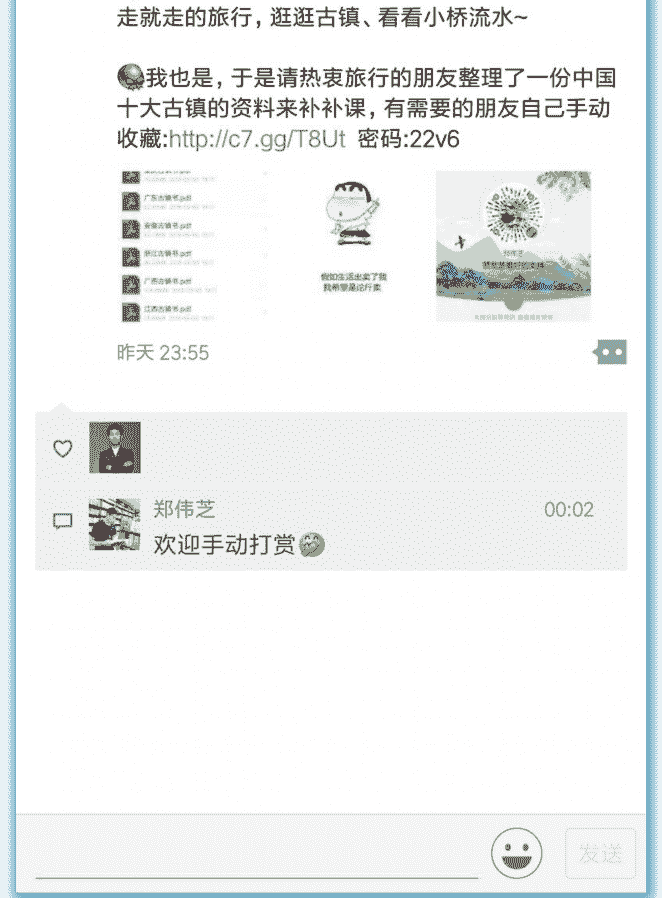Open the like and comment menu button
662x898 pixels.
click(610, 352)
